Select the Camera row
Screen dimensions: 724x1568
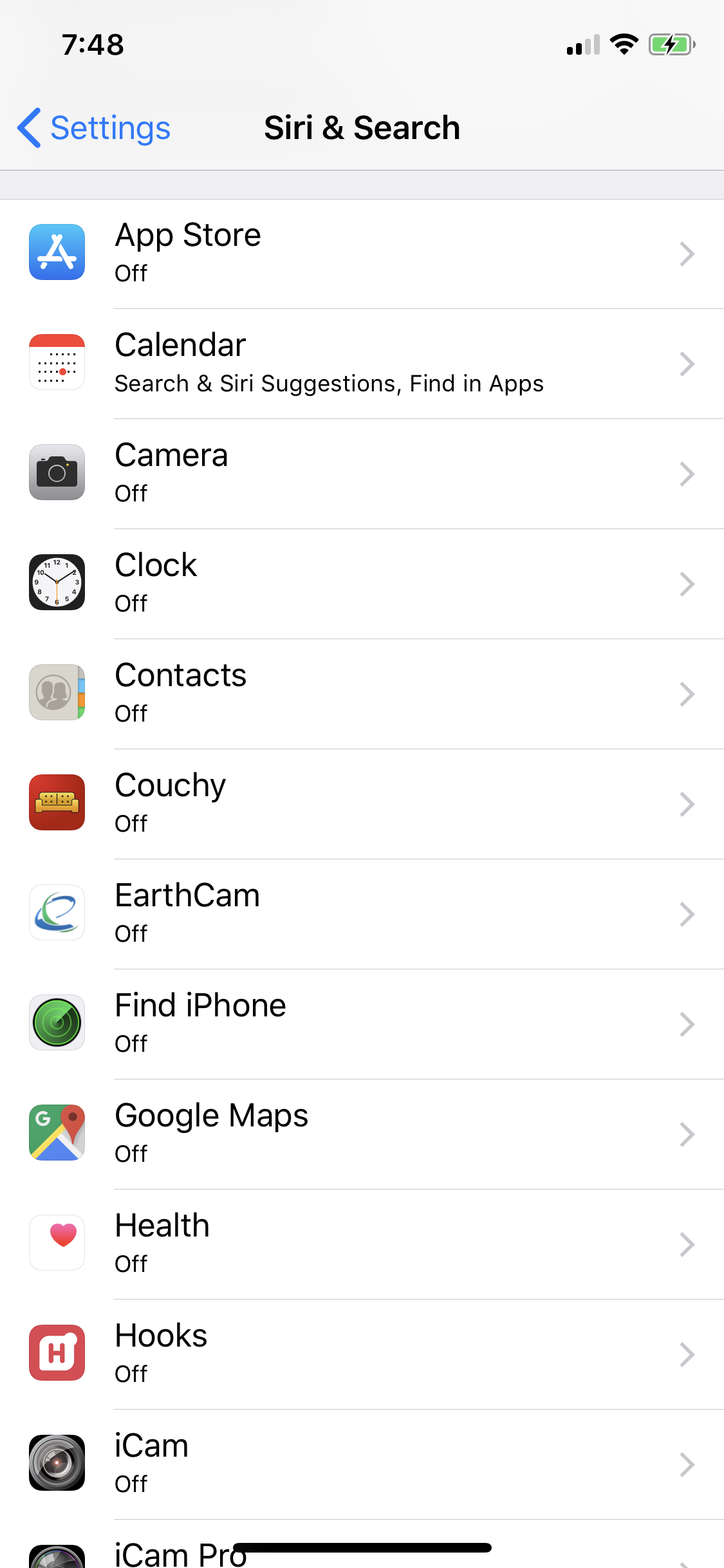(x=362, y=474)
